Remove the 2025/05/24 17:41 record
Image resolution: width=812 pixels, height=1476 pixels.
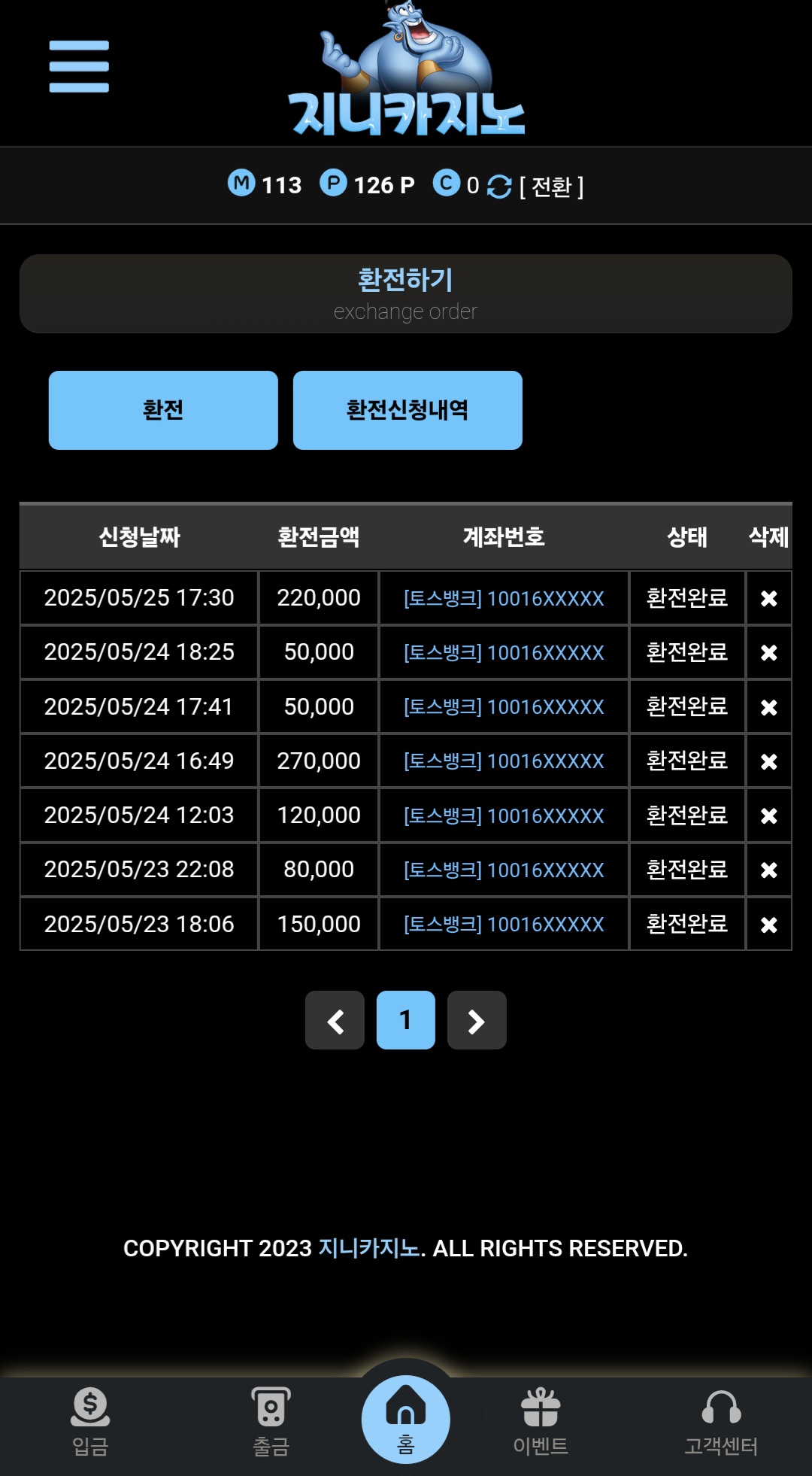[768, 707]
